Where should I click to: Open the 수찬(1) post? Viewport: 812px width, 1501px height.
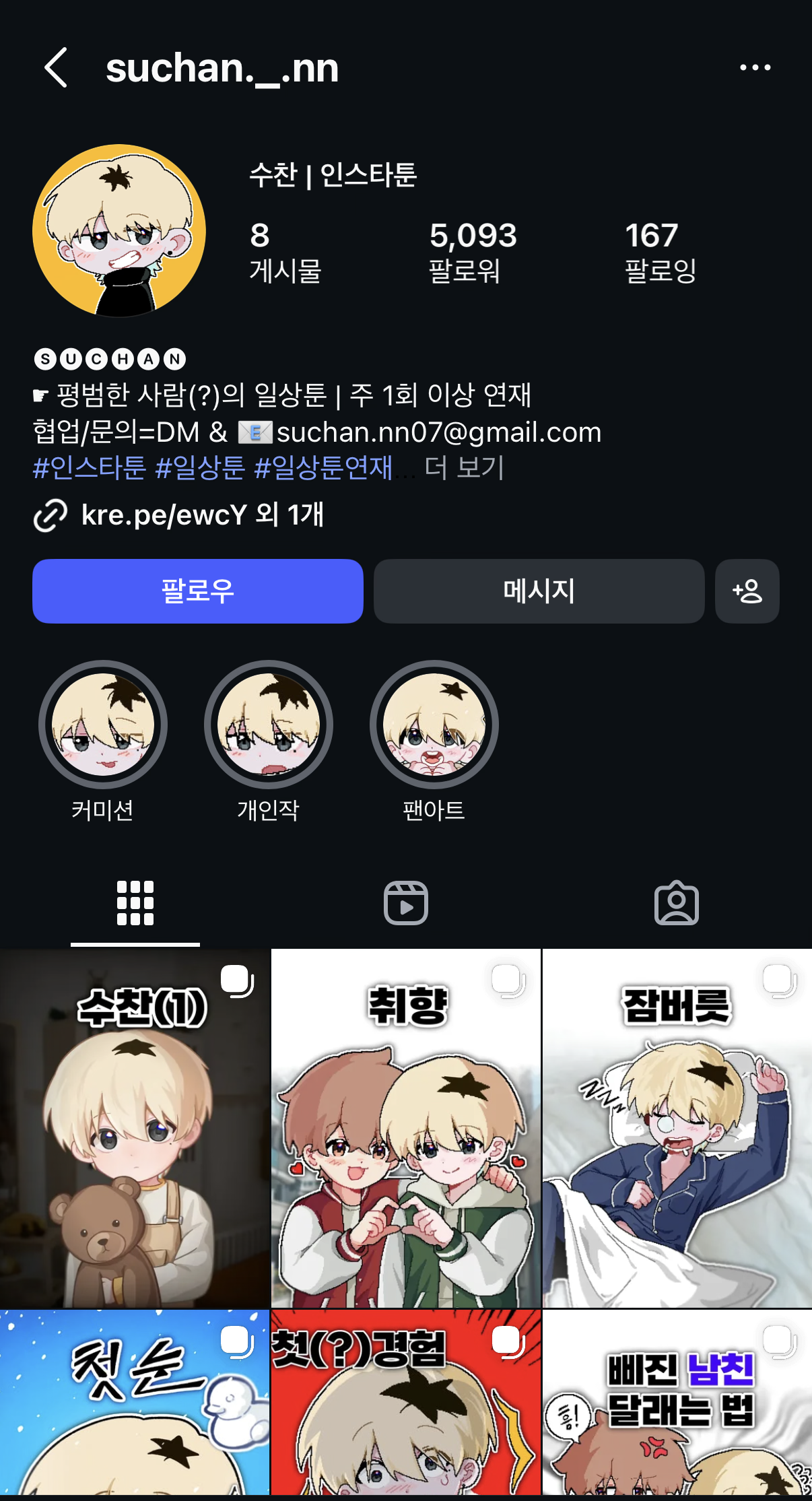(135, 1128)
